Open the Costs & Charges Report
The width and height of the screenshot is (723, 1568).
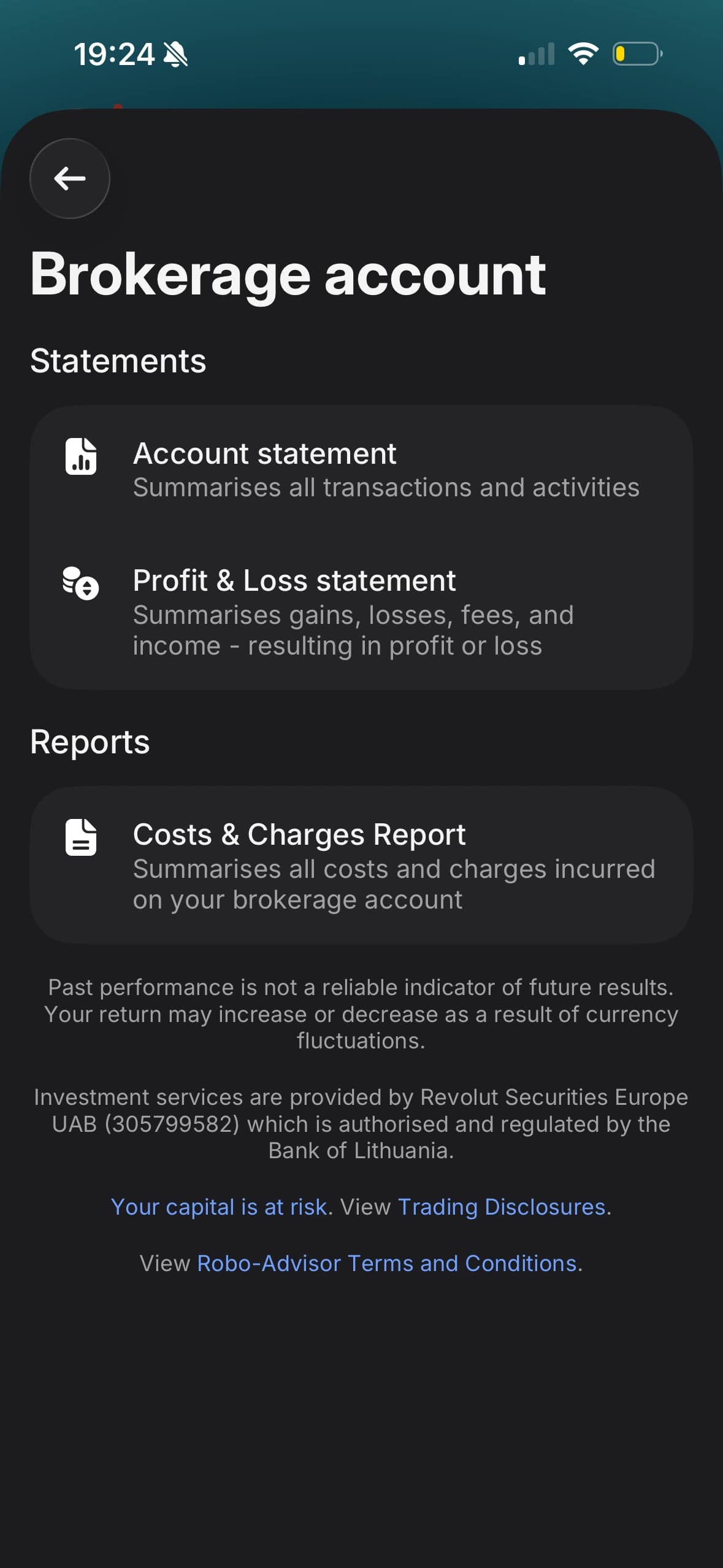[361, 866]
